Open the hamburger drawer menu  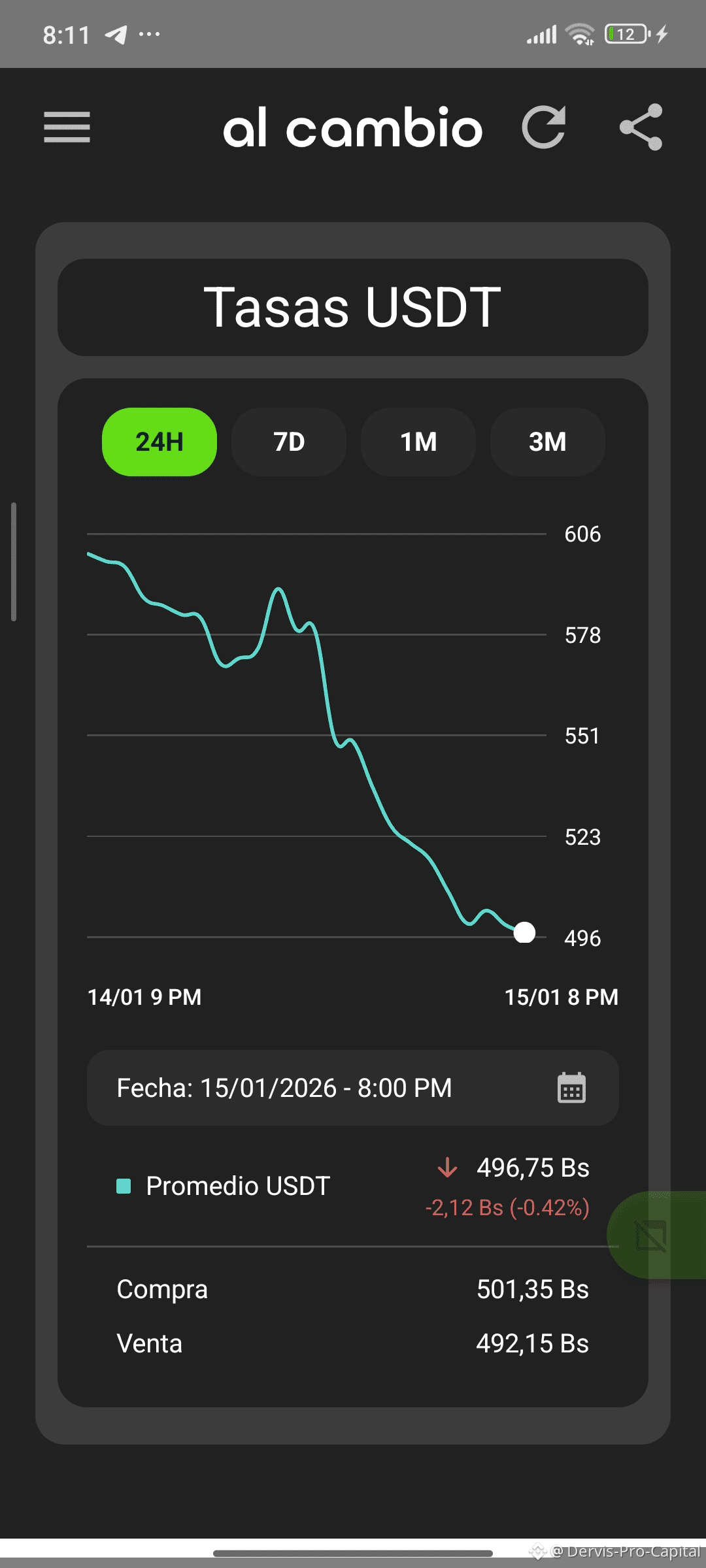67,127
